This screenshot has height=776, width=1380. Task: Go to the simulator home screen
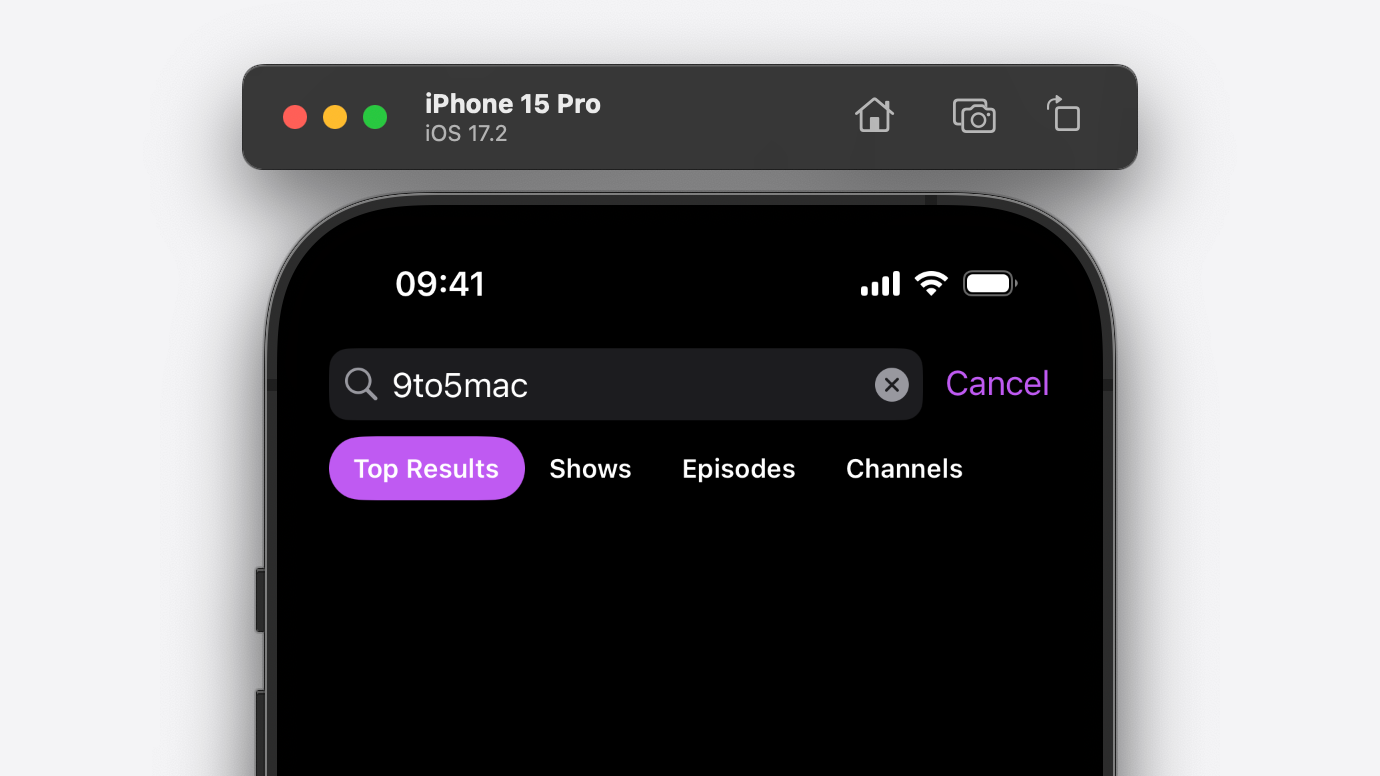tap(874, 116)
